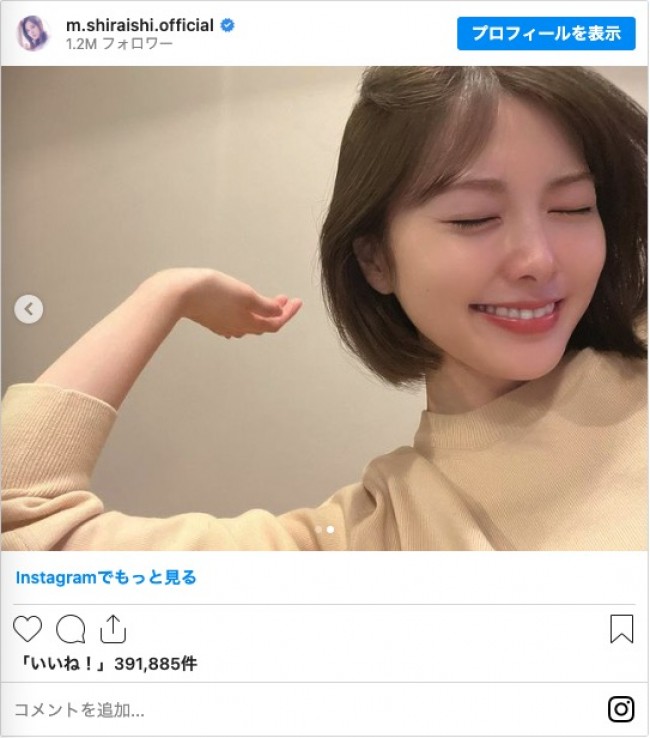Open the m.shiraishi.official username link
Image resolution: width=650 pixels, height=738 pixels.
(141, 25)
